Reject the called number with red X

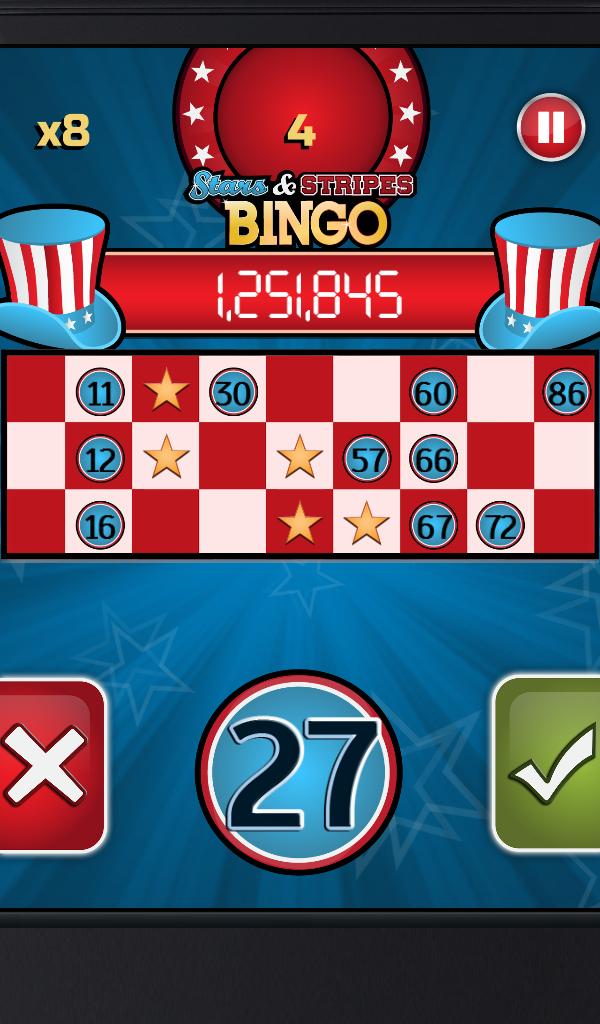pyautogui.click(x=48, y=765)
